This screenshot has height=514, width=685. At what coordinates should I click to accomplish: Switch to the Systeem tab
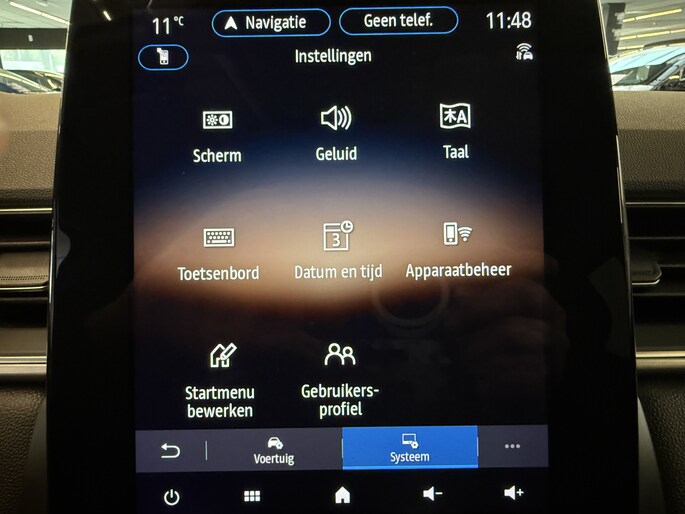click(x=410, y=448)
